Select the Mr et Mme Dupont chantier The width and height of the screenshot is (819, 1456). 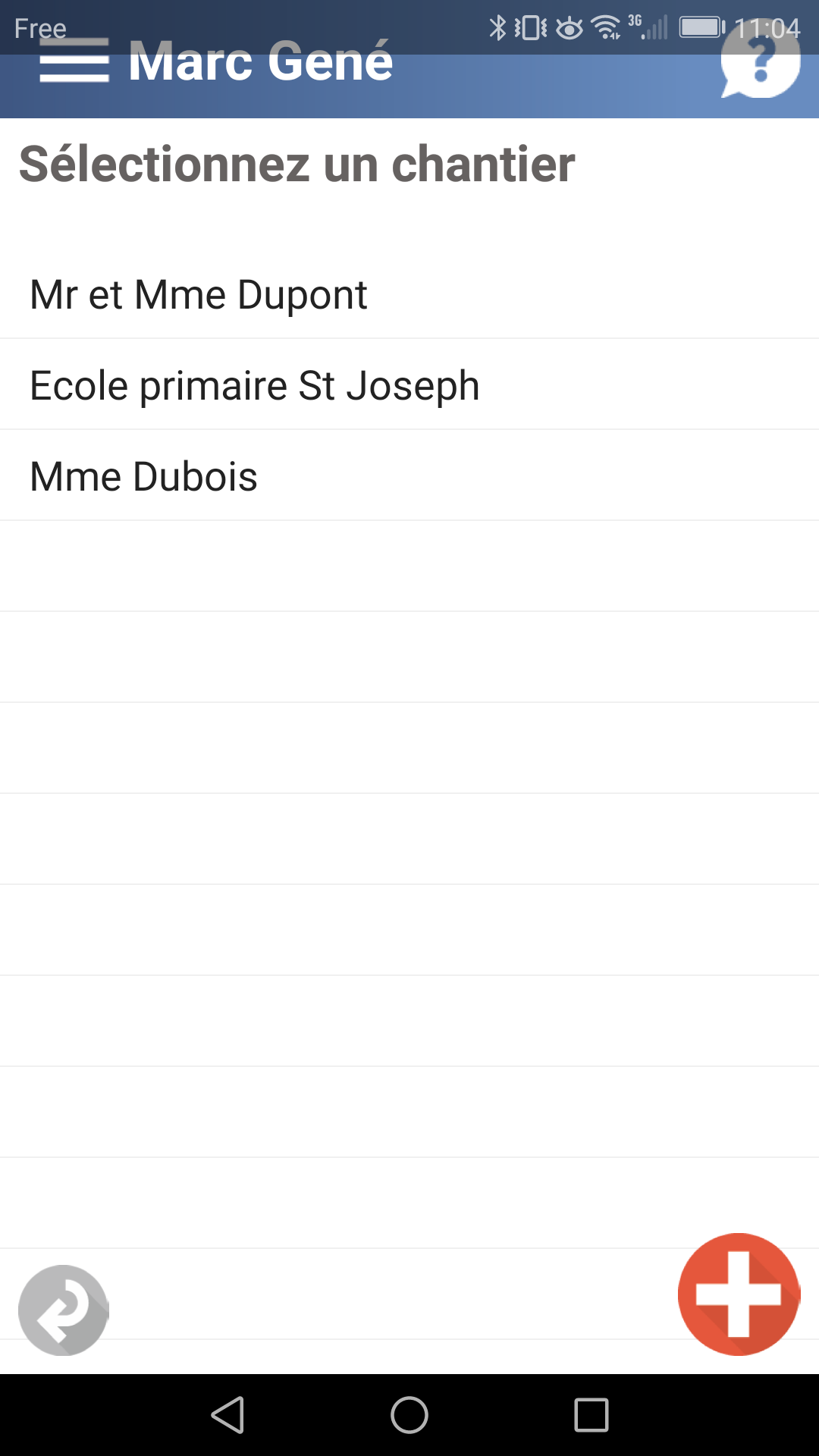[409, 294]
